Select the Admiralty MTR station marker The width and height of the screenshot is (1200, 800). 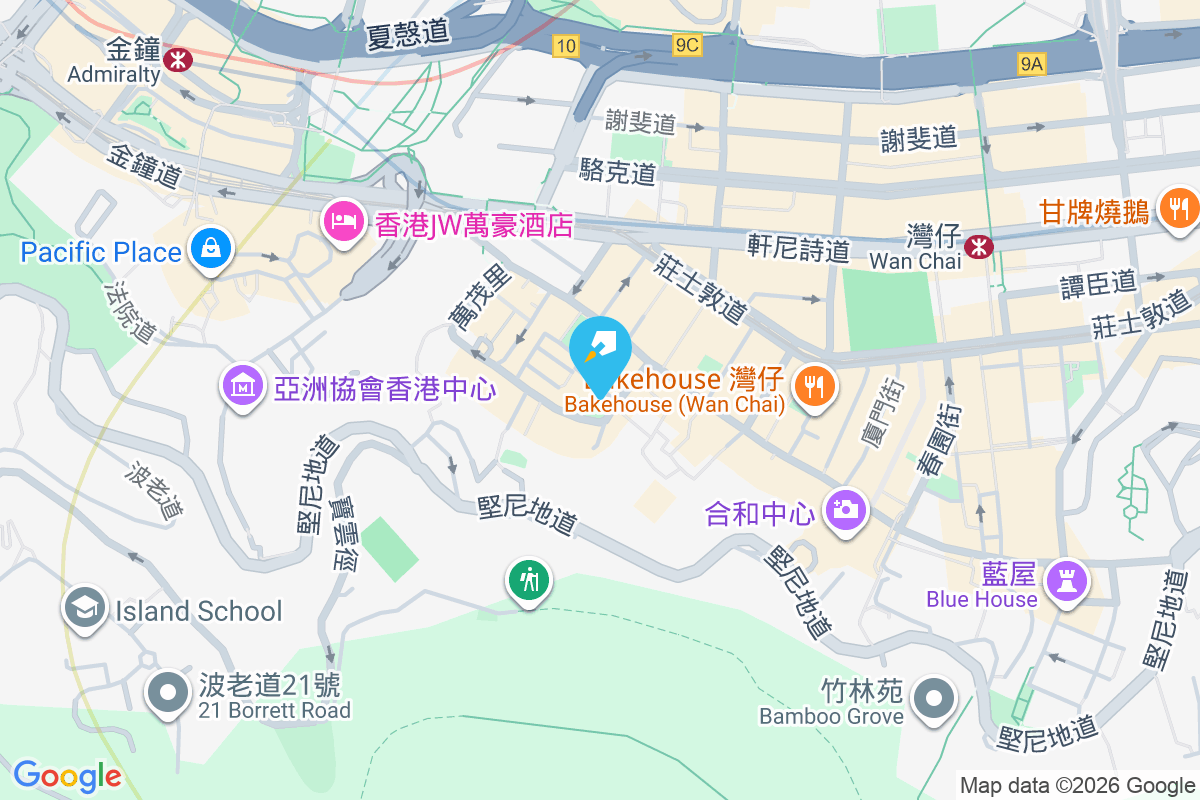(x=180, y=61)
